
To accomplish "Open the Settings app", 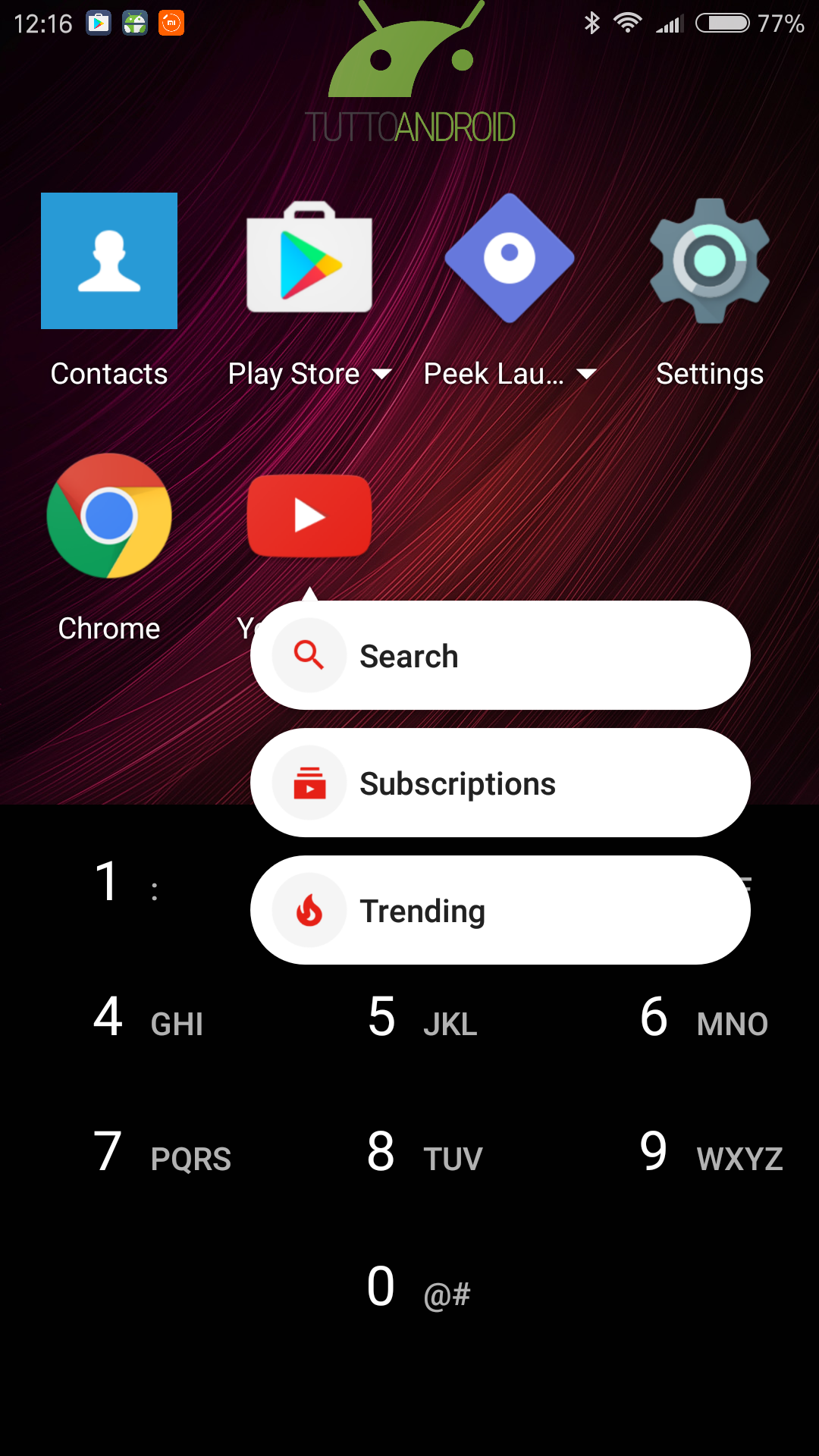I will click(x=710, y=260).
